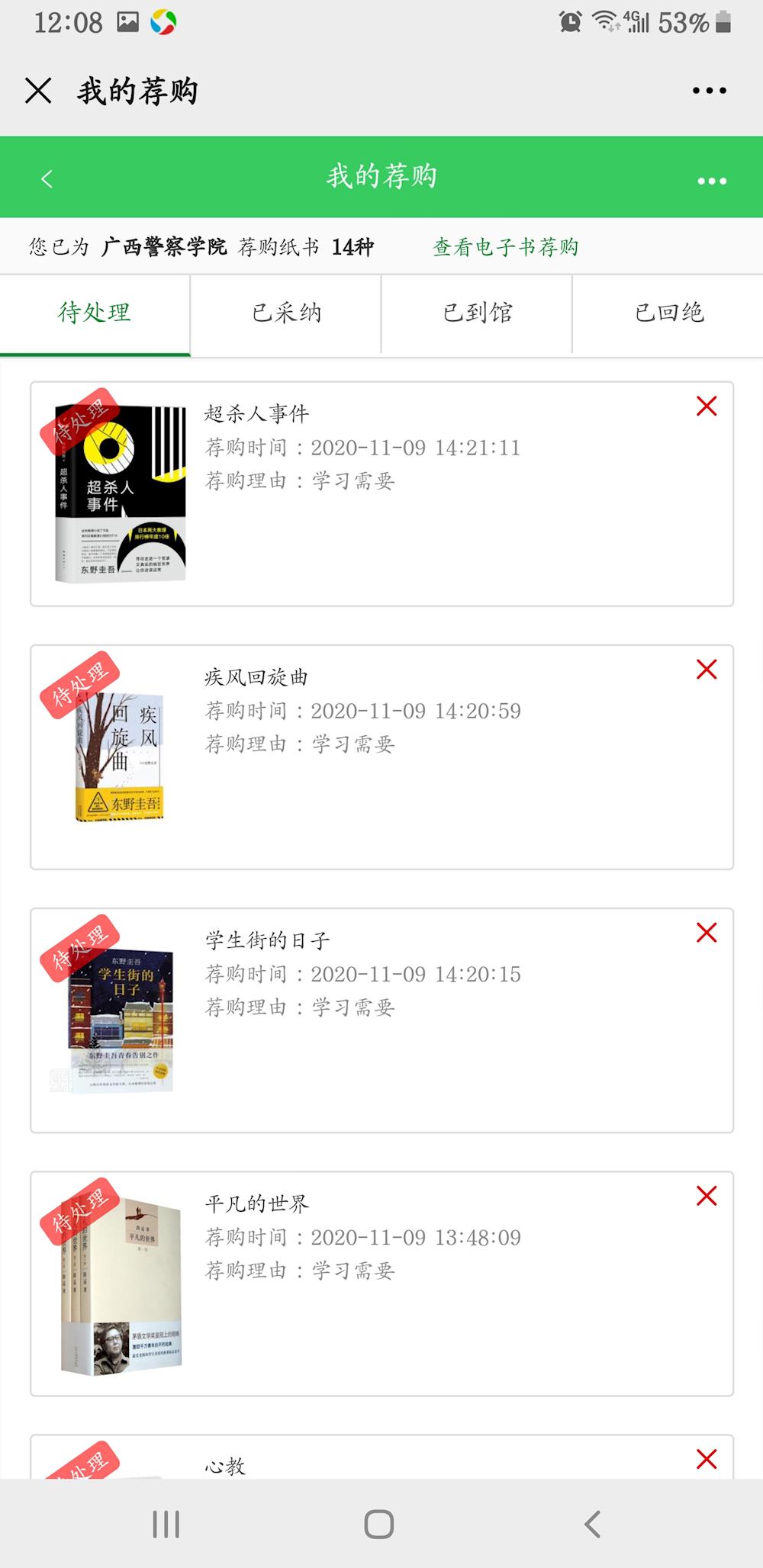763x1568 pixels.
Task: Go to the system home screen
Action: [x=379, y=1524]
